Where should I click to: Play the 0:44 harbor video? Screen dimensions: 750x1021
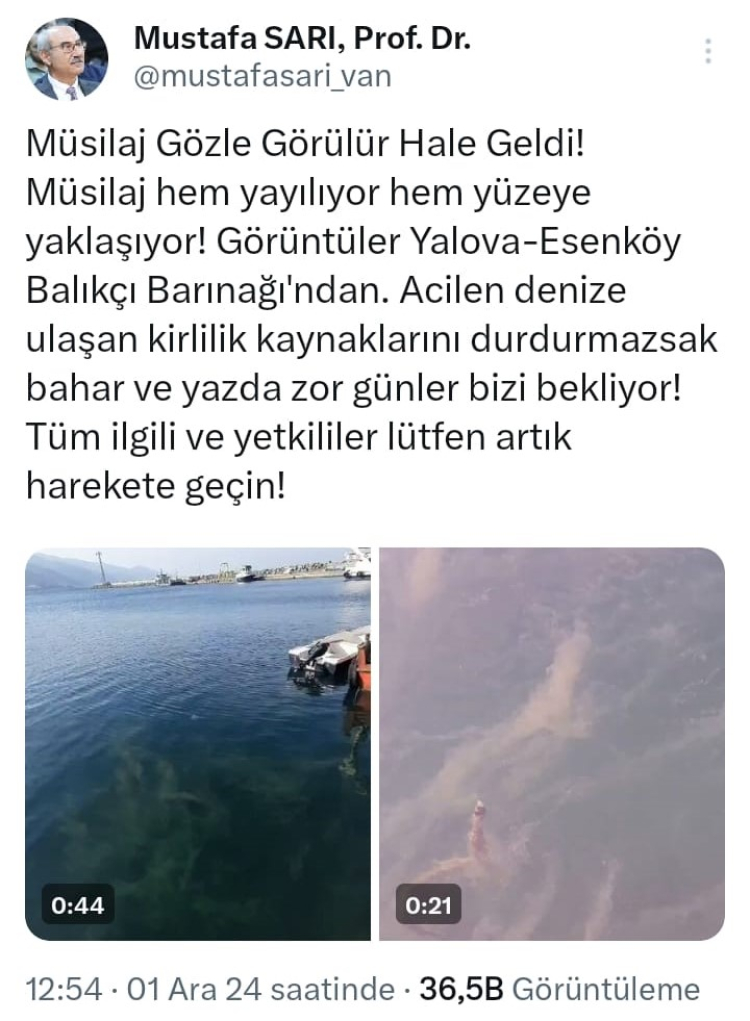pyautogui.click(x=198, y=744)
